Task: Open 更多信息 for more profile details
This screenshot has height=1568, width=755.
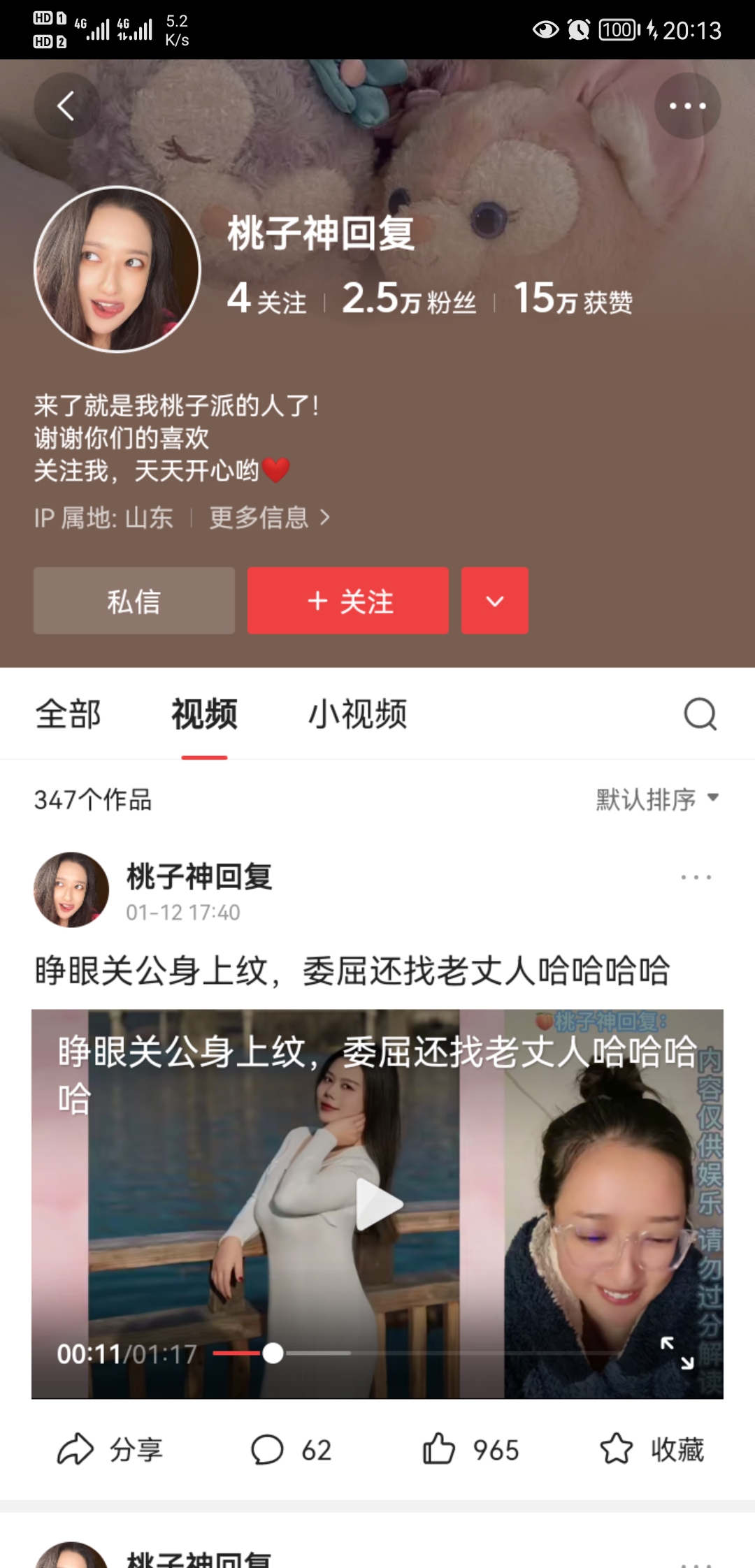Action: click(269, 518)
